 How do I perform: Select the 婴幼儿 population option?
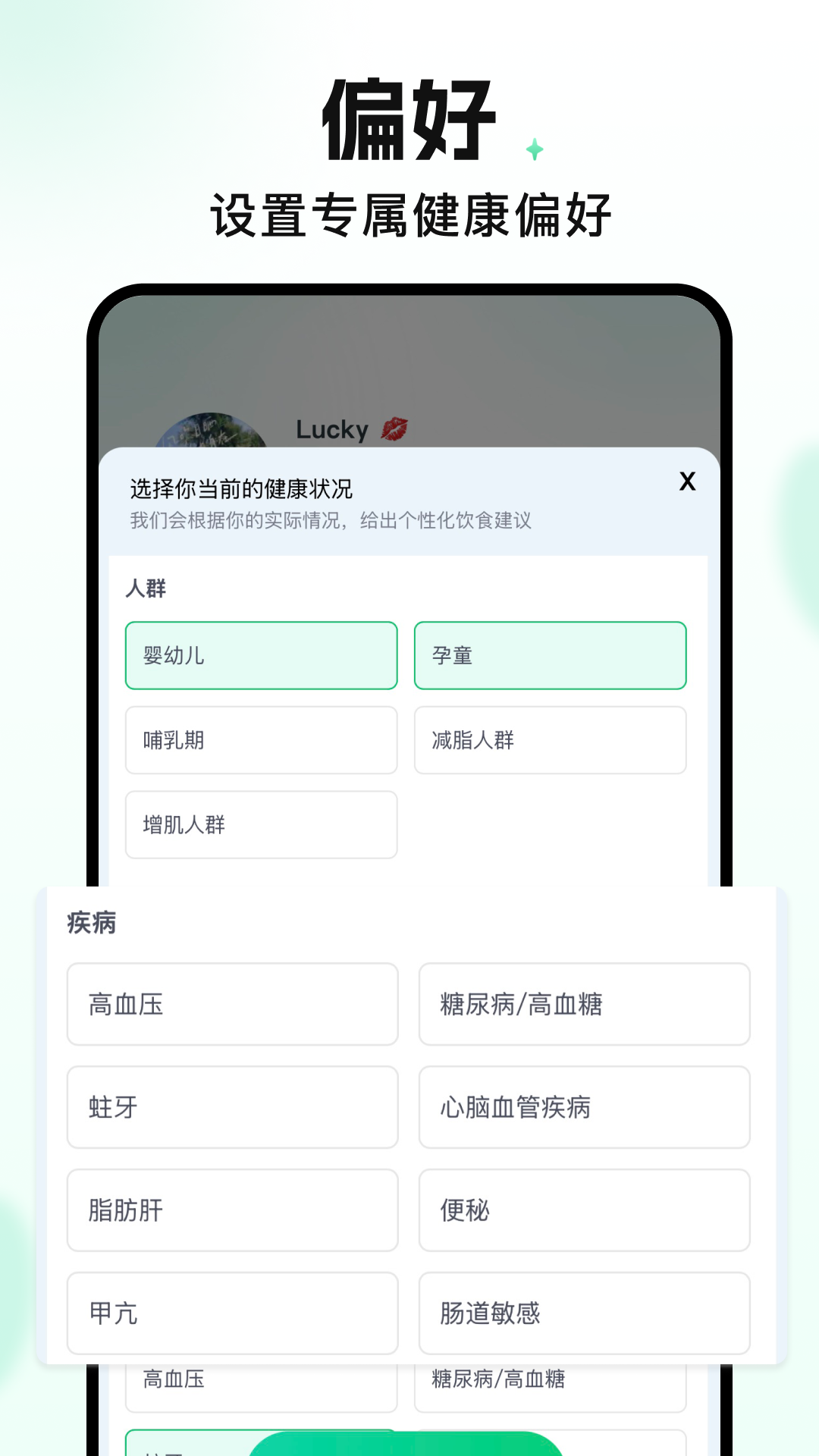click(x=262, y=655)
